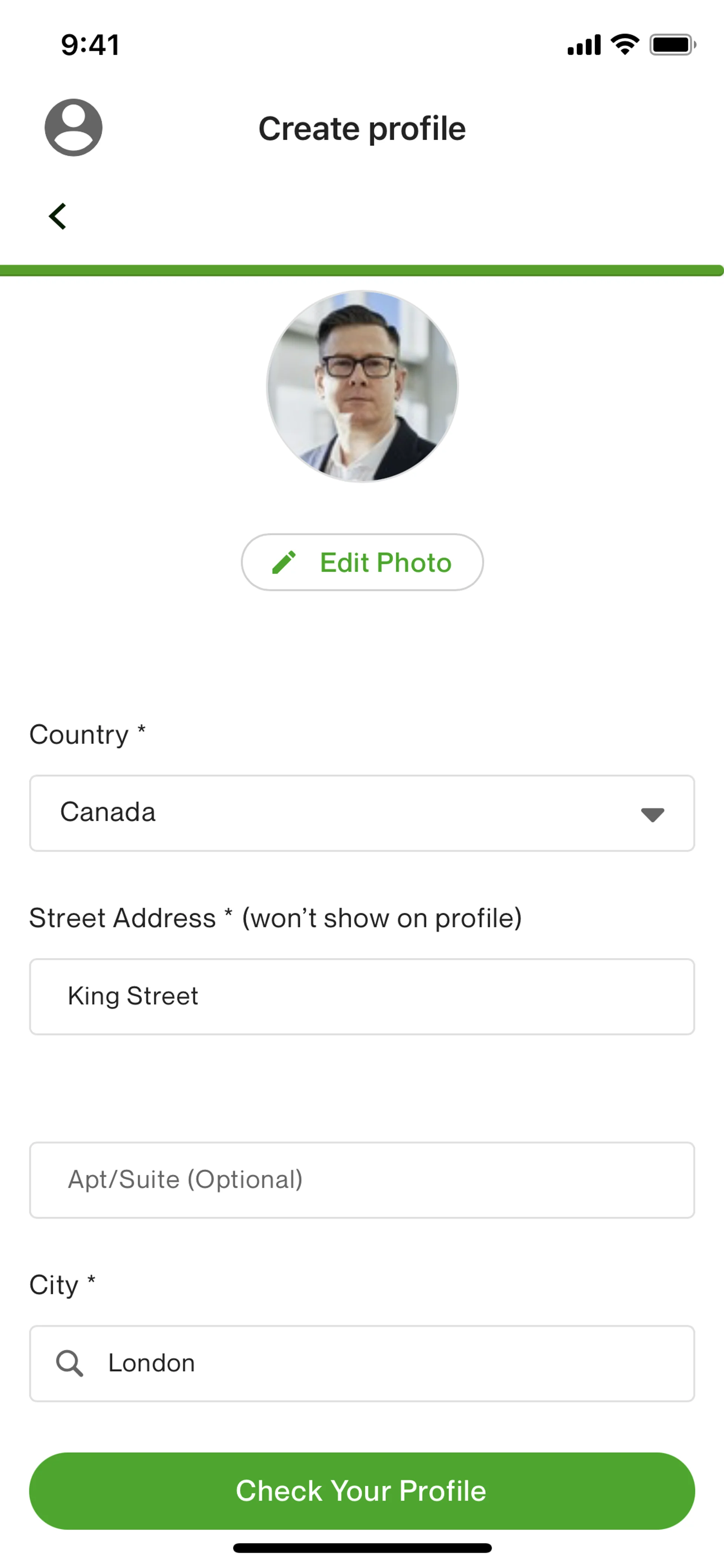
Task: Expand the Country dropdown showing Canada
Action: (x=362, y=812)
